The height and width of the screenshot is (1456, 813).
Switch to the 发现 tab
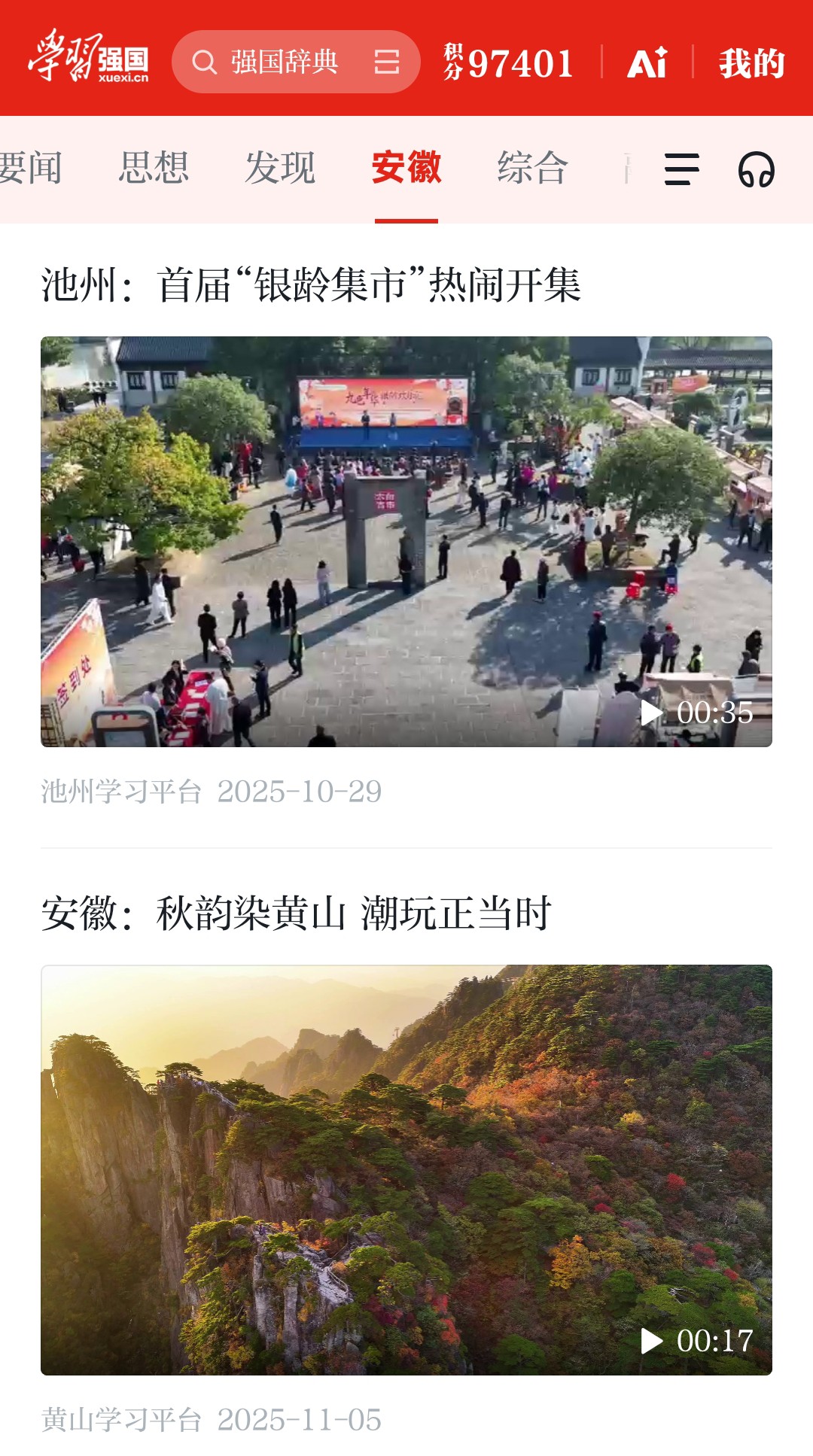pos(280,168)
